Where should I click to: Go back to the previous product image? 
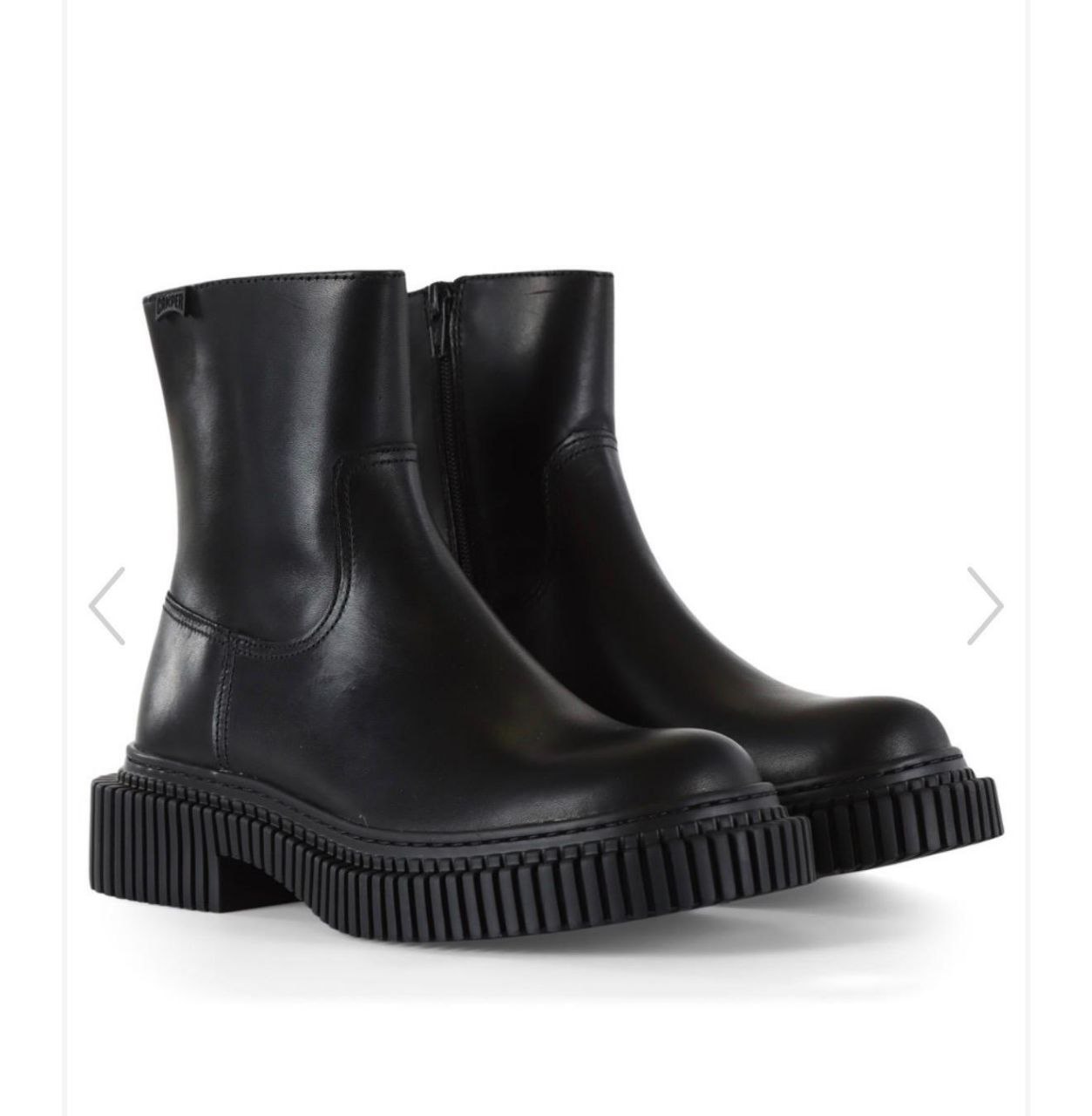point(106,606)
